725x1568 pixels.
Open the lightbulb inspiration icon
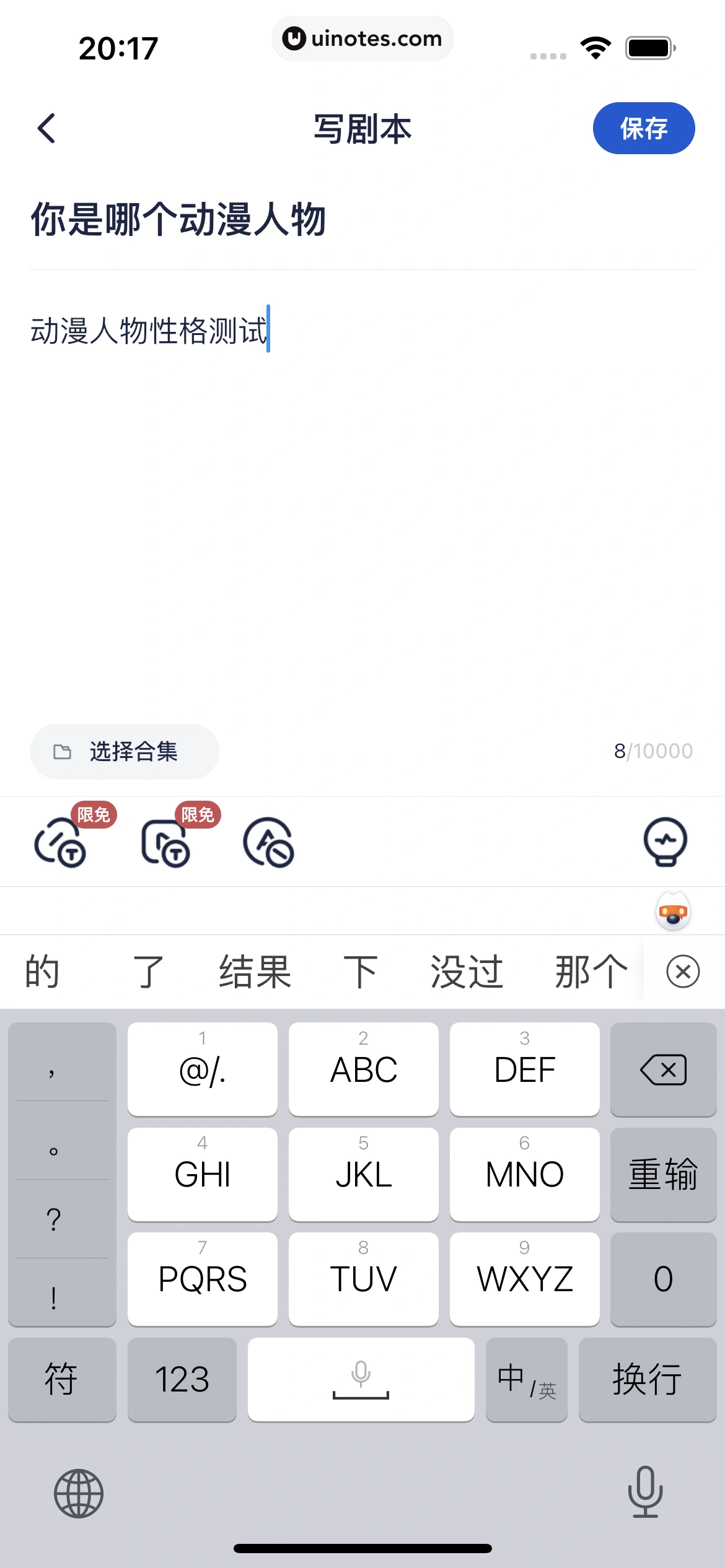coord(665,842)
